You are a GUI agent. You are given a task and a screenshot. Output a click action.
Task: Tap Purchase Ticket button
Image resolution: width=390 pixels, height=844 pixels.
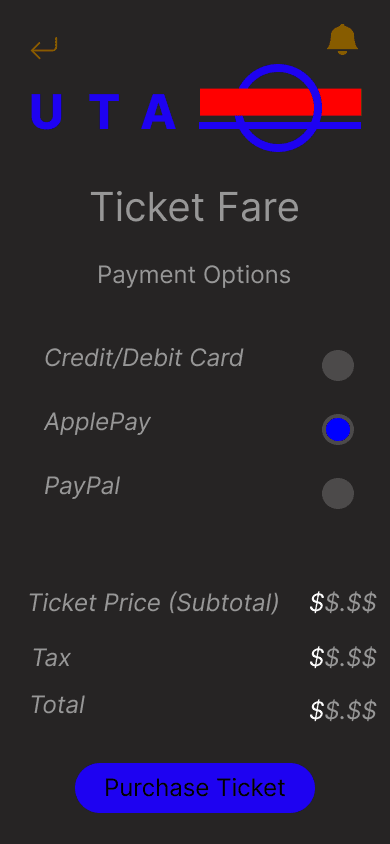[x=195, y=788]
